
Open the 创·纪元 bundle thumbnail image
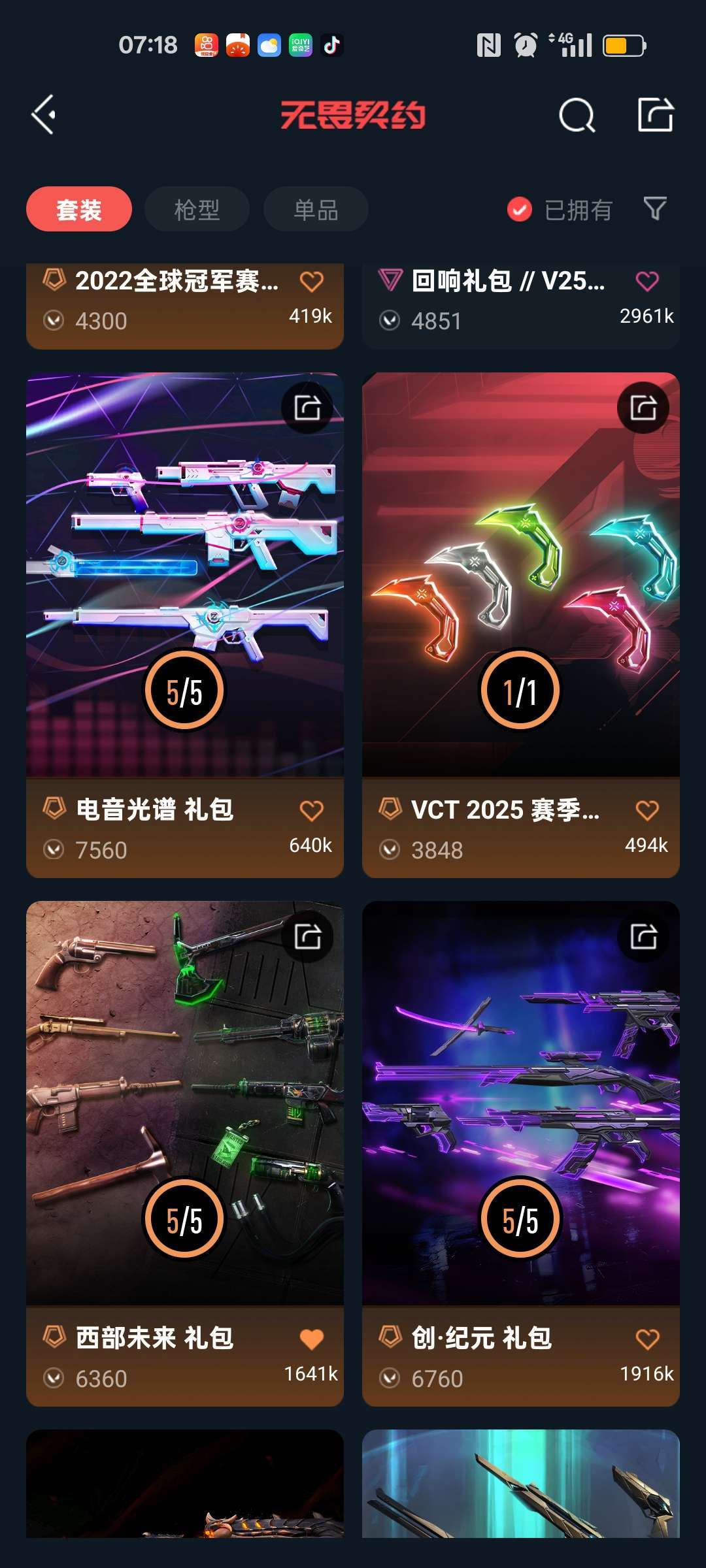click(521, 1078)
